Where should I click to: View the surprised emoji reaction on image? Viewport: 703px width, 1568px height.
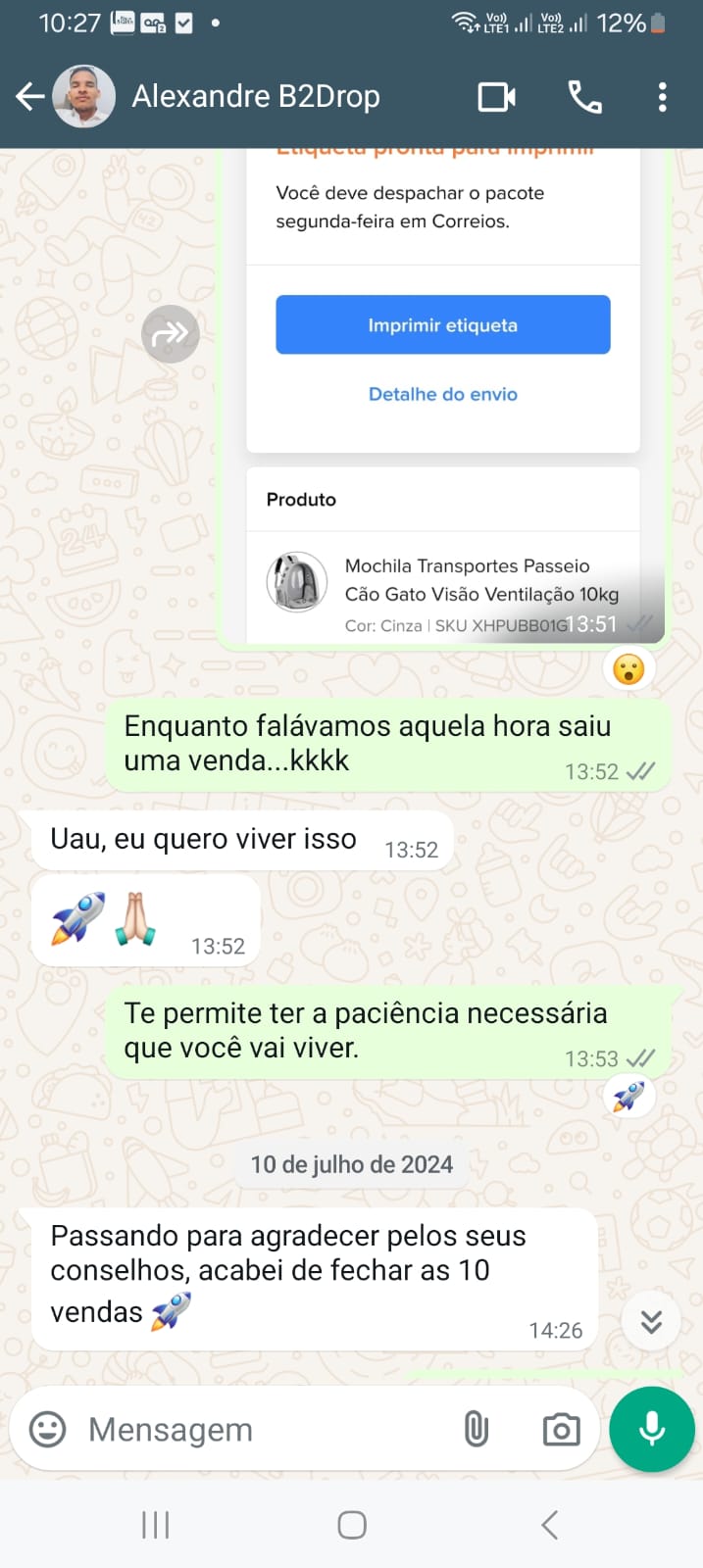(628, 669)
